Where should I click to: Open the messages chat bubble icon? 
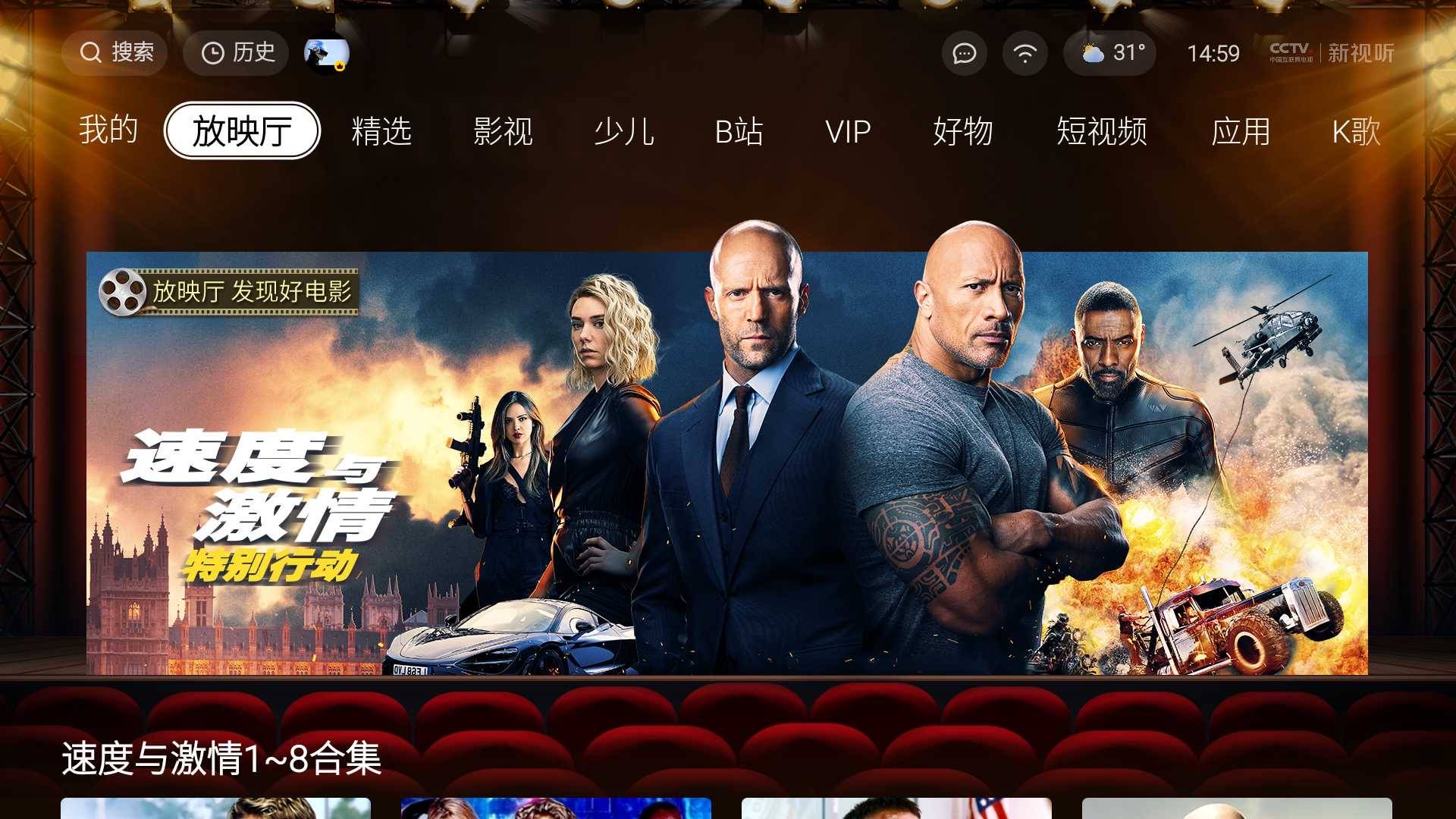coord(964,53)
